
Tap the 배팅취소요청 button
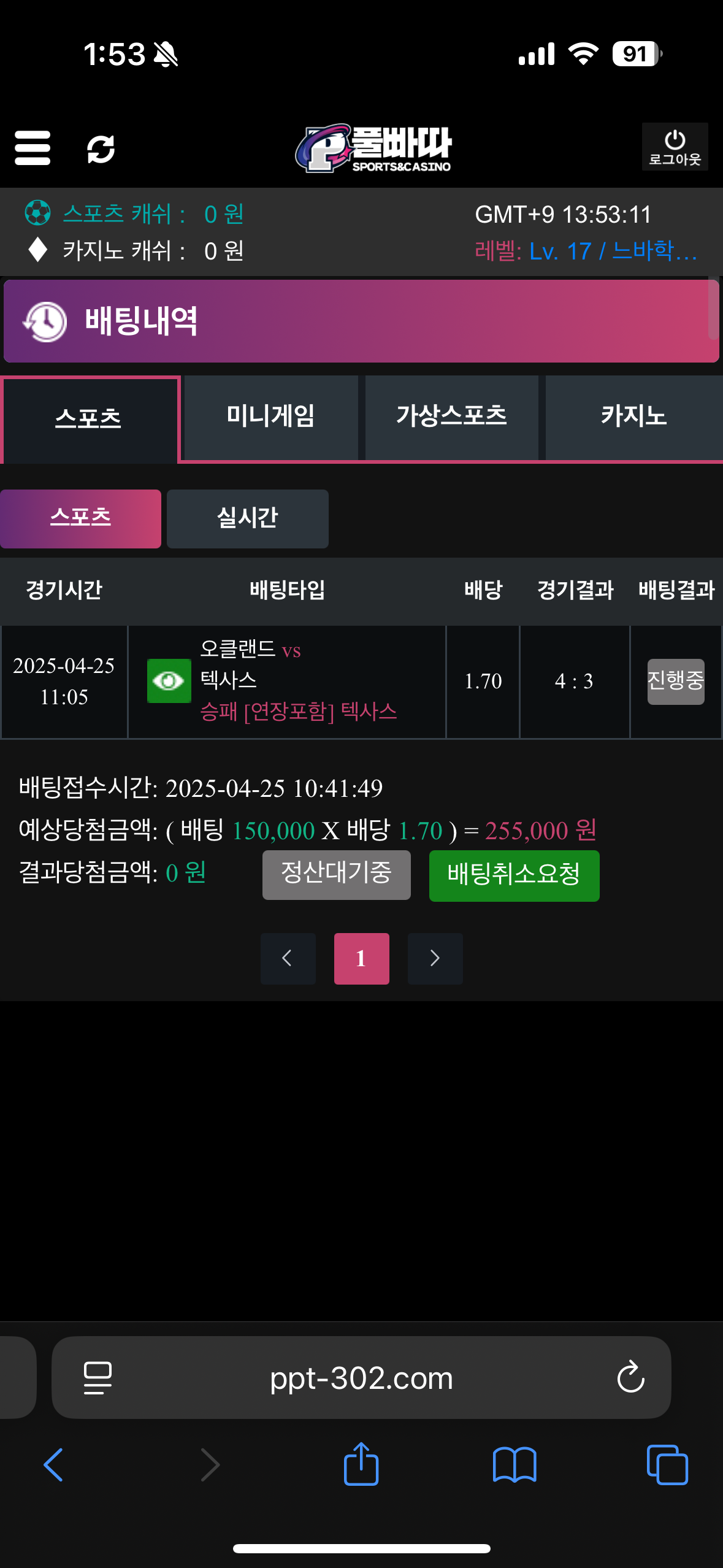click(514, 875)
